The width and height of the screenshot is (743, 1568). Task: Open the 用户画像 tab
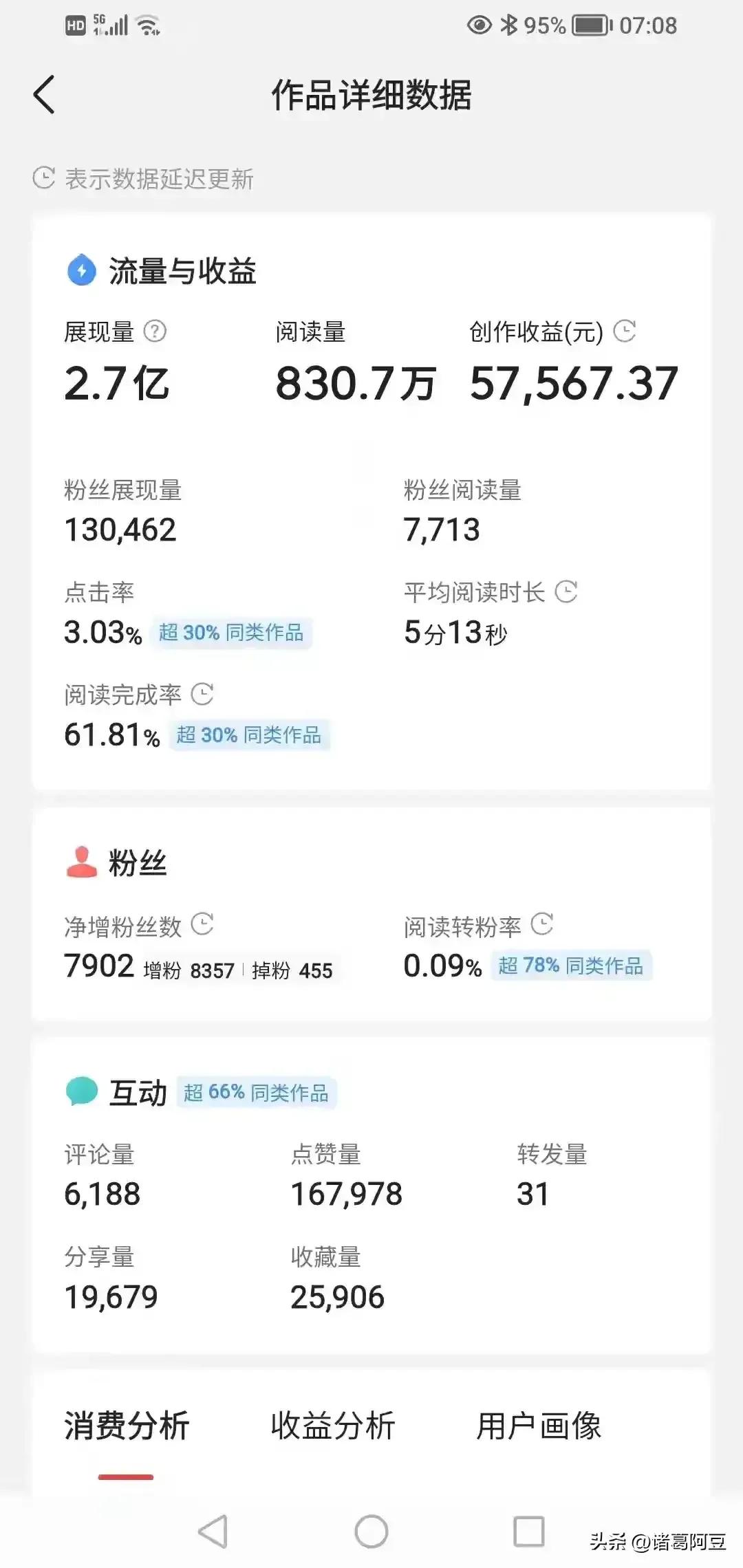click(539, 1426)
